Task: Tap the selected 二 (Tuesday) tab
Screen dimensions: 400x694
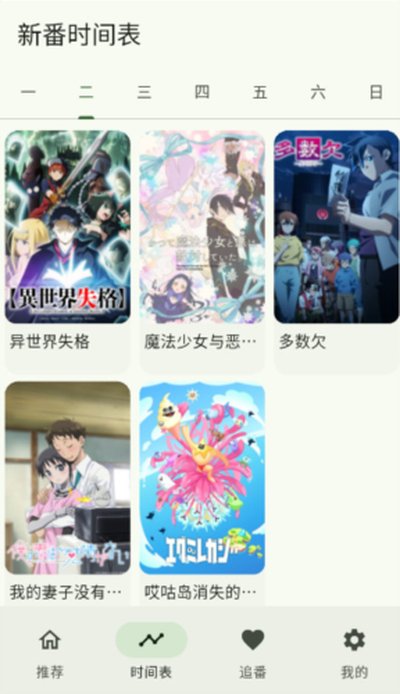Action: (86, 93)
